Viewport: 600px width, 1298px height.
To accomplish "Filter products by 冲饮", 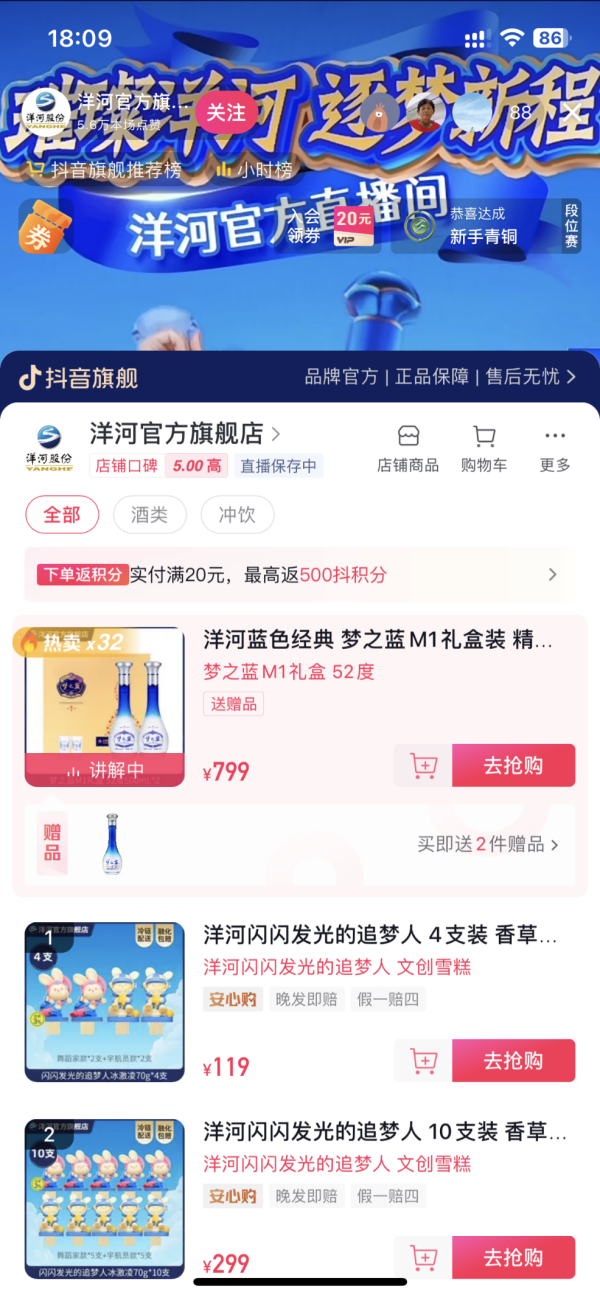I will [x=237, y=515].
